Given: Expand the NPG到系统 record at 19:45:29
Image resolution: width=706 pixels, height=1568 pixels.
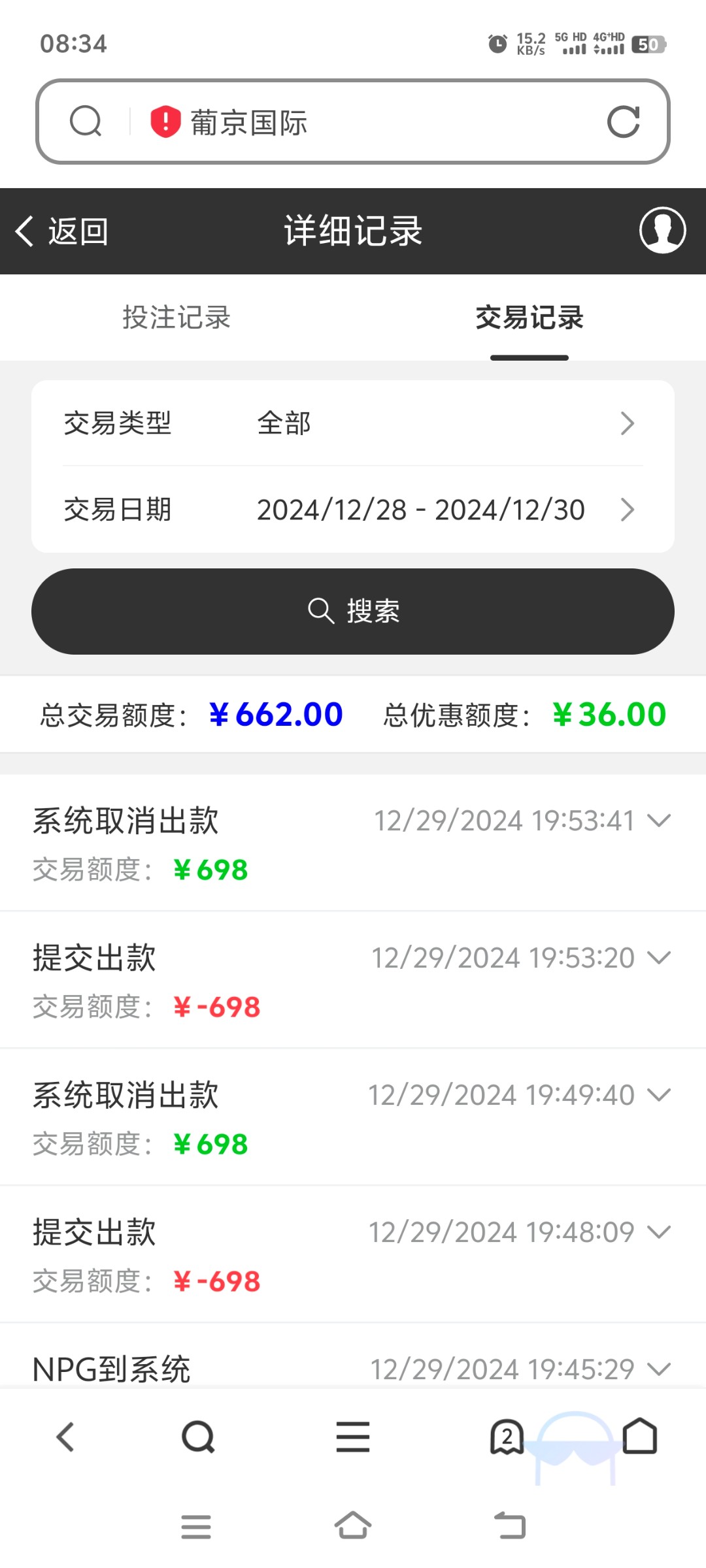Looking at the screenshot, I should tap(659, 1368).
